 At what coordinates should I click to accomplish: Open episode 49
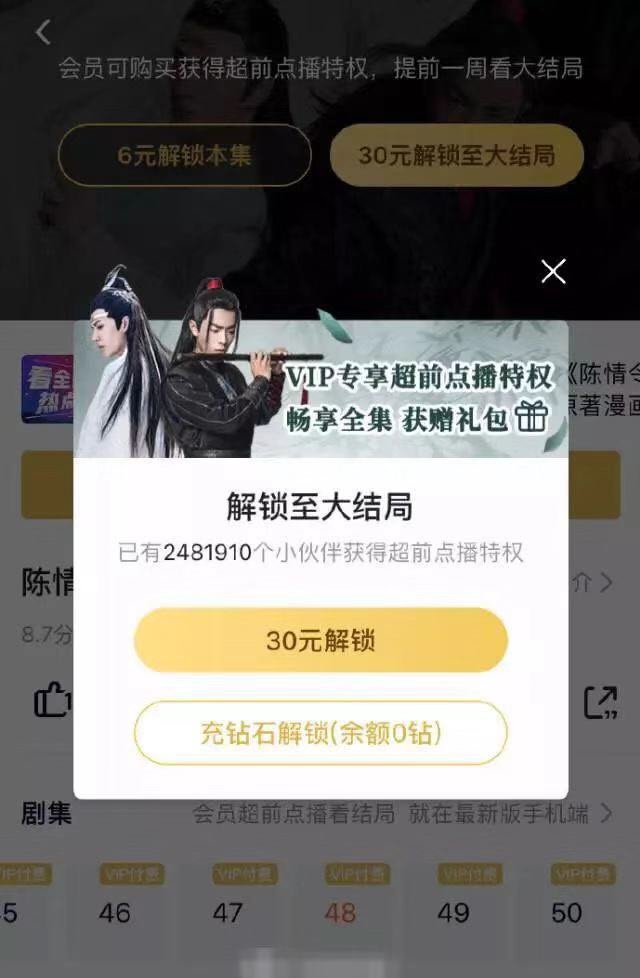point(453,912)
